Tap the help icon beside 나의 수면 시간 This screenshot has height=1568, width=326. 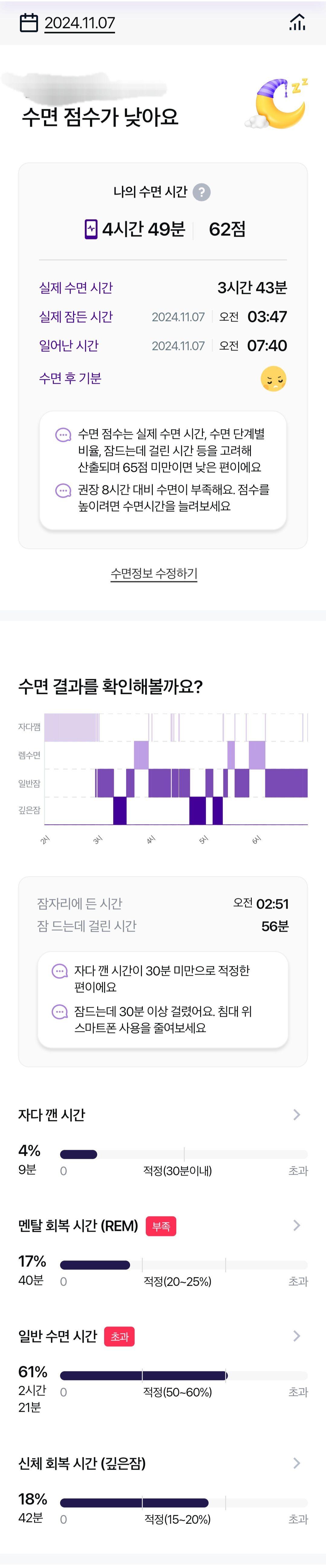(x=202, y=192)
